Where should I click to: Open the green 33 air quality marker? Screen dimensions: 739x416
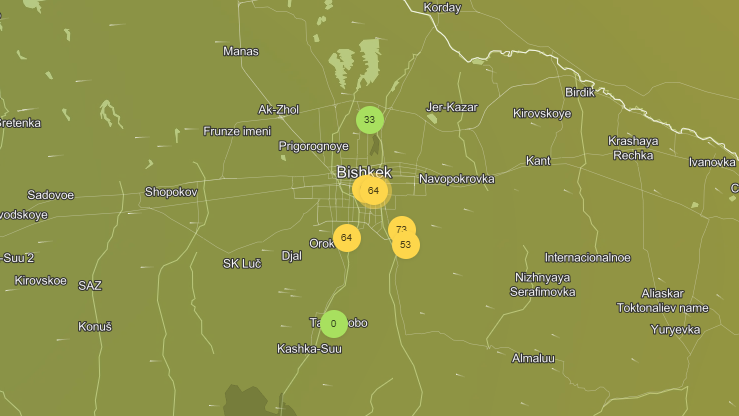tap(369, 120)
